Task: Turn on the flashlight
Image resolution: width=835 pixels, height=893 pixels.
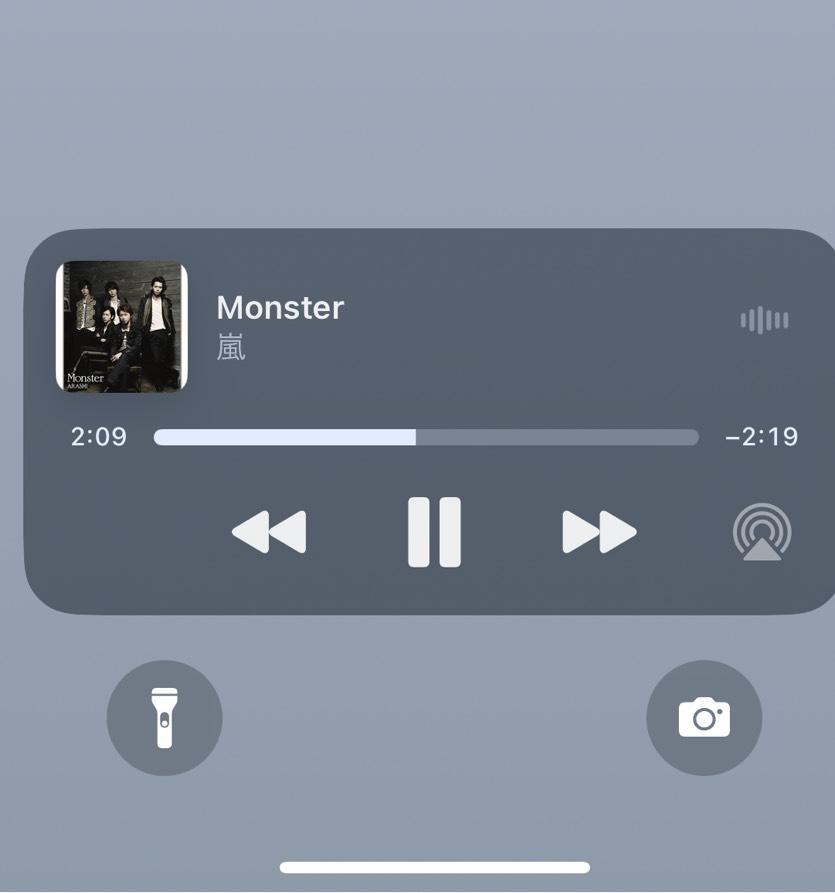Action: [x=165, y=718]
